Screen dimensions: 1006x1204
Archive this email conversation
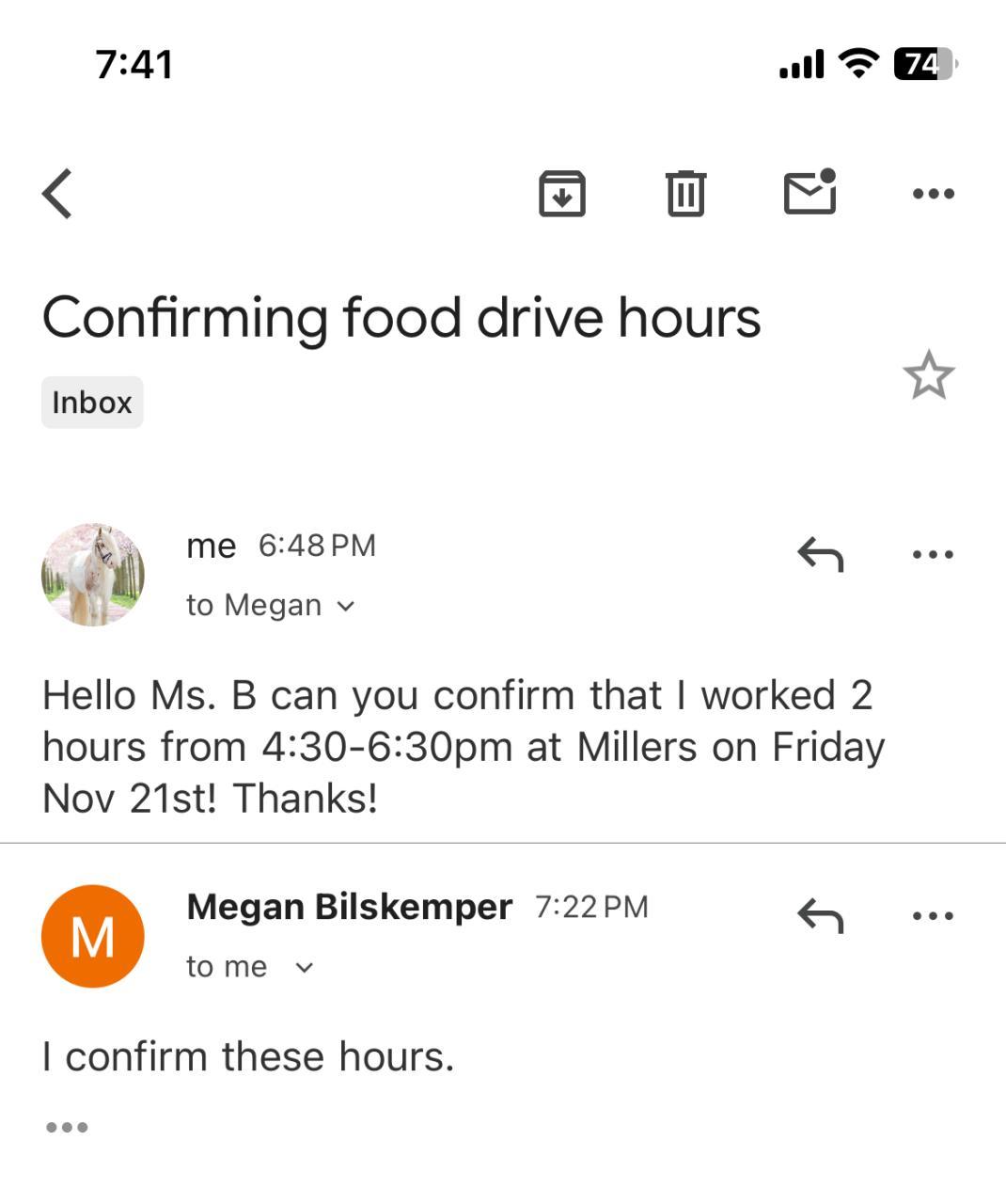click(x=561, y=194)
